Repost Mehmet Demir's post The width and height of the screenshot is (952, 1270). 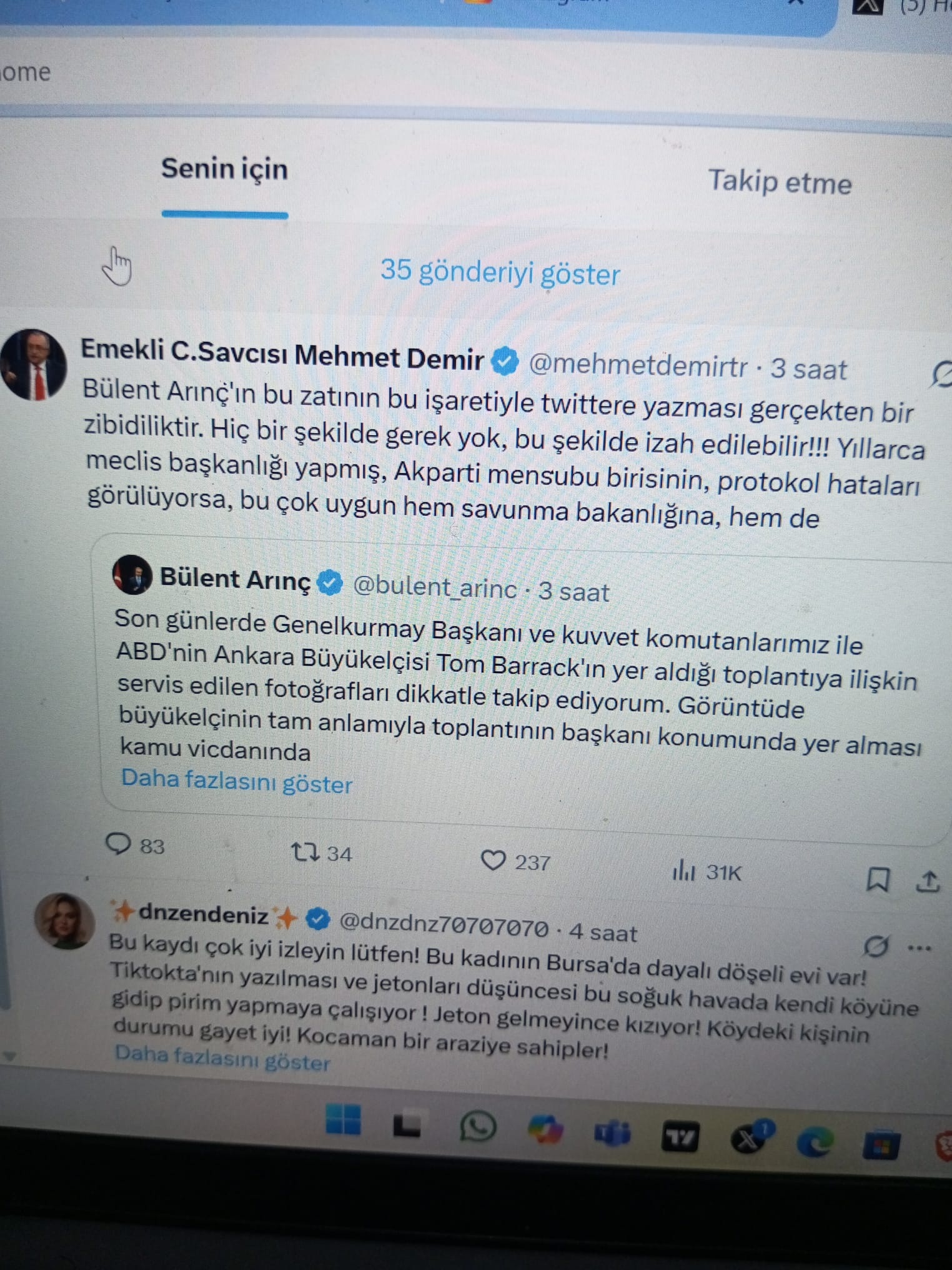click(307, 852)
